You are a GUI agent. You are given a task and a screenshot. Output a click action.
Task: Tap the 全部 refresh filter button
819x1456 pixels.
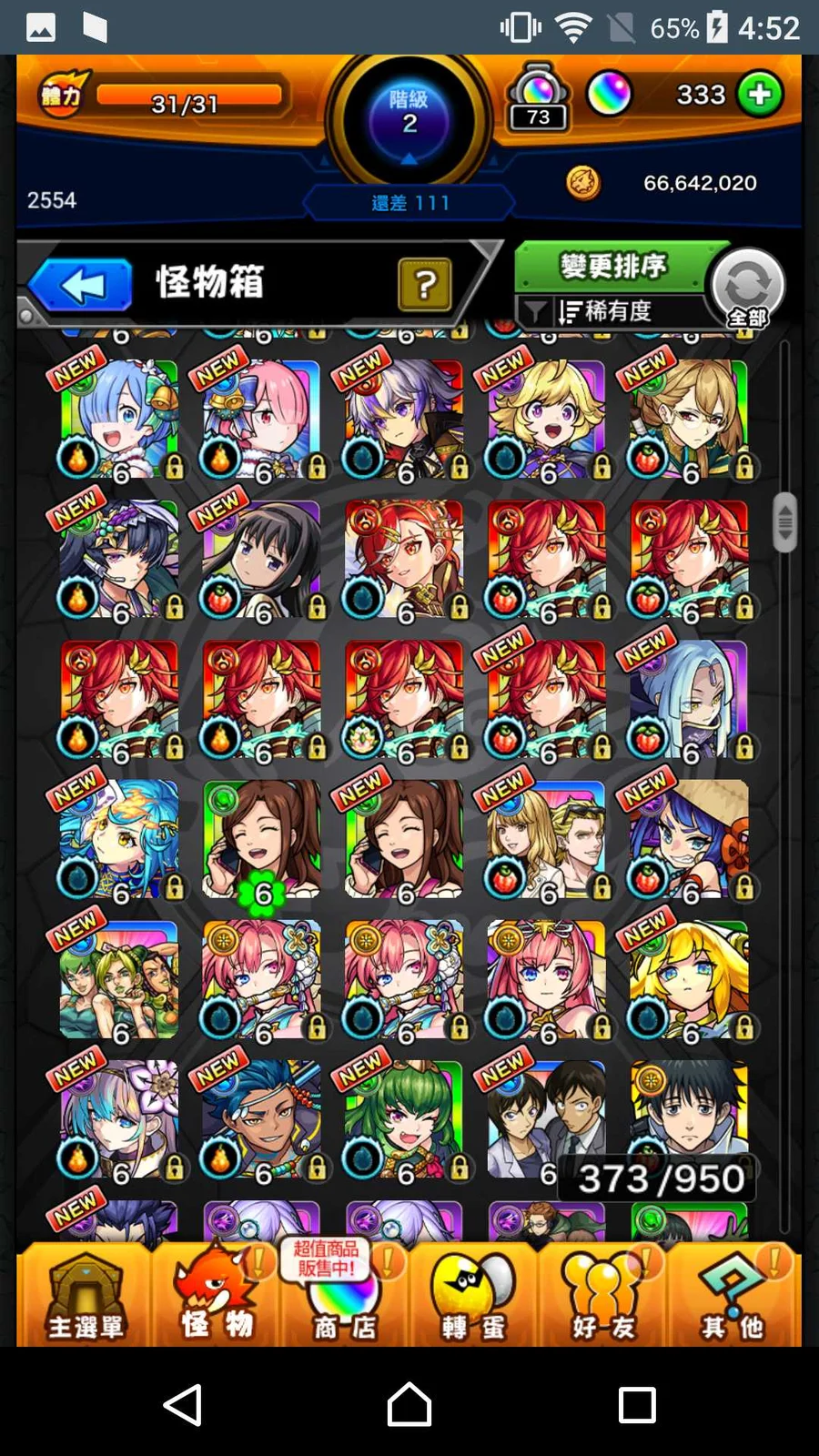(x=747, y=288)
